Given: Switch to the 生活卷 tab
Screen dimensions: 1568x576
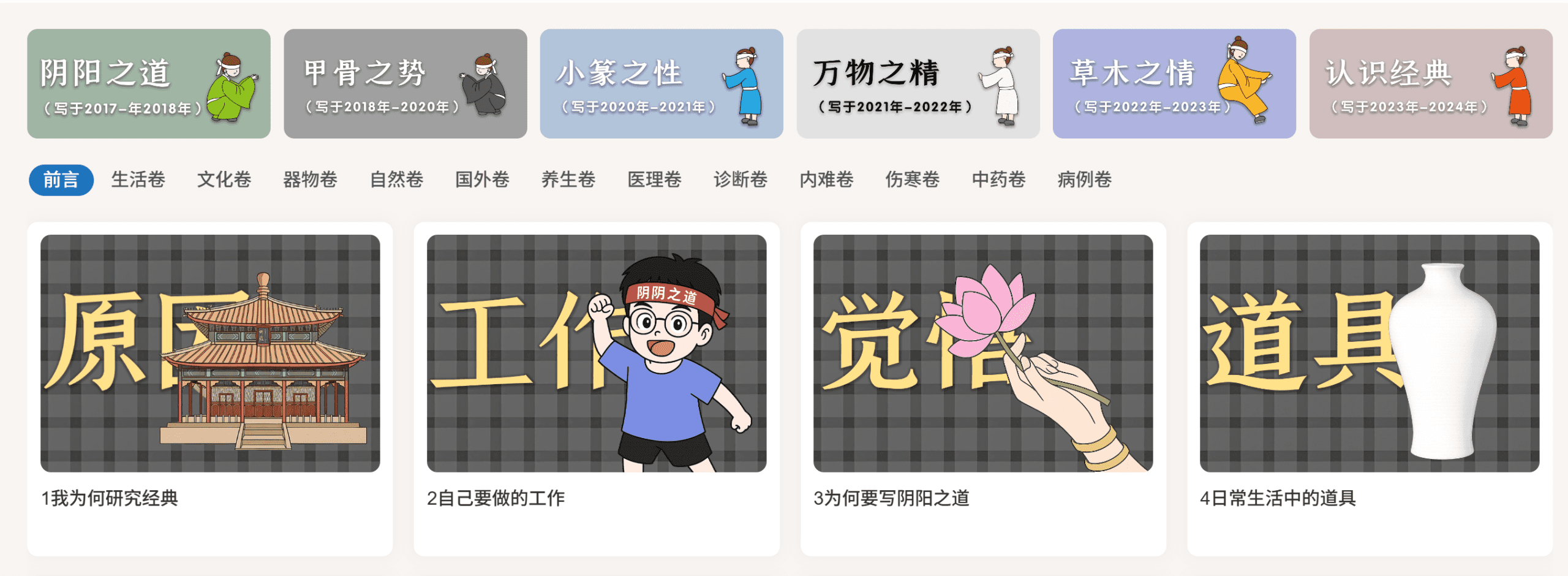Looking at the screenshot, I should click(x=138, y=180).
